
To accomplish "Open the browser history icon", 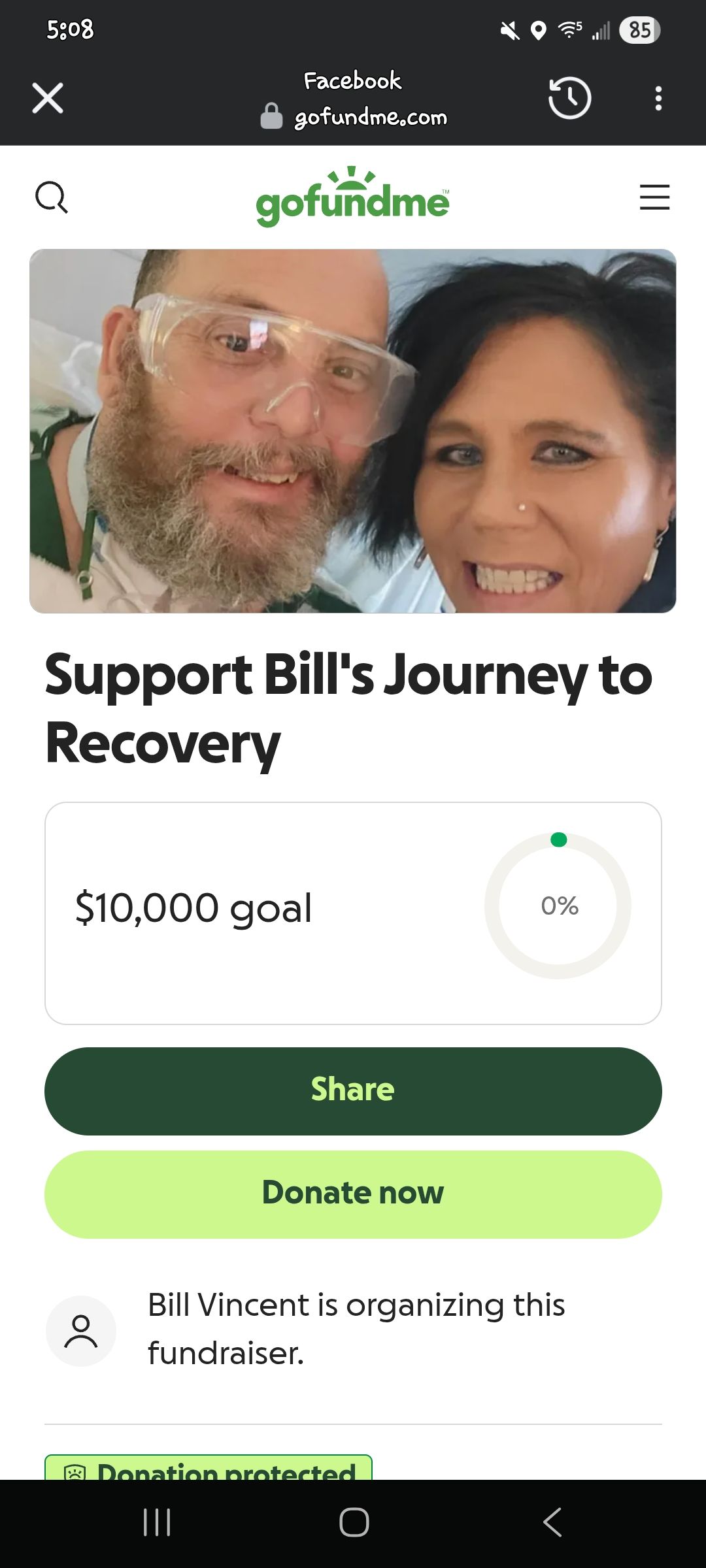I will (569, 99).
